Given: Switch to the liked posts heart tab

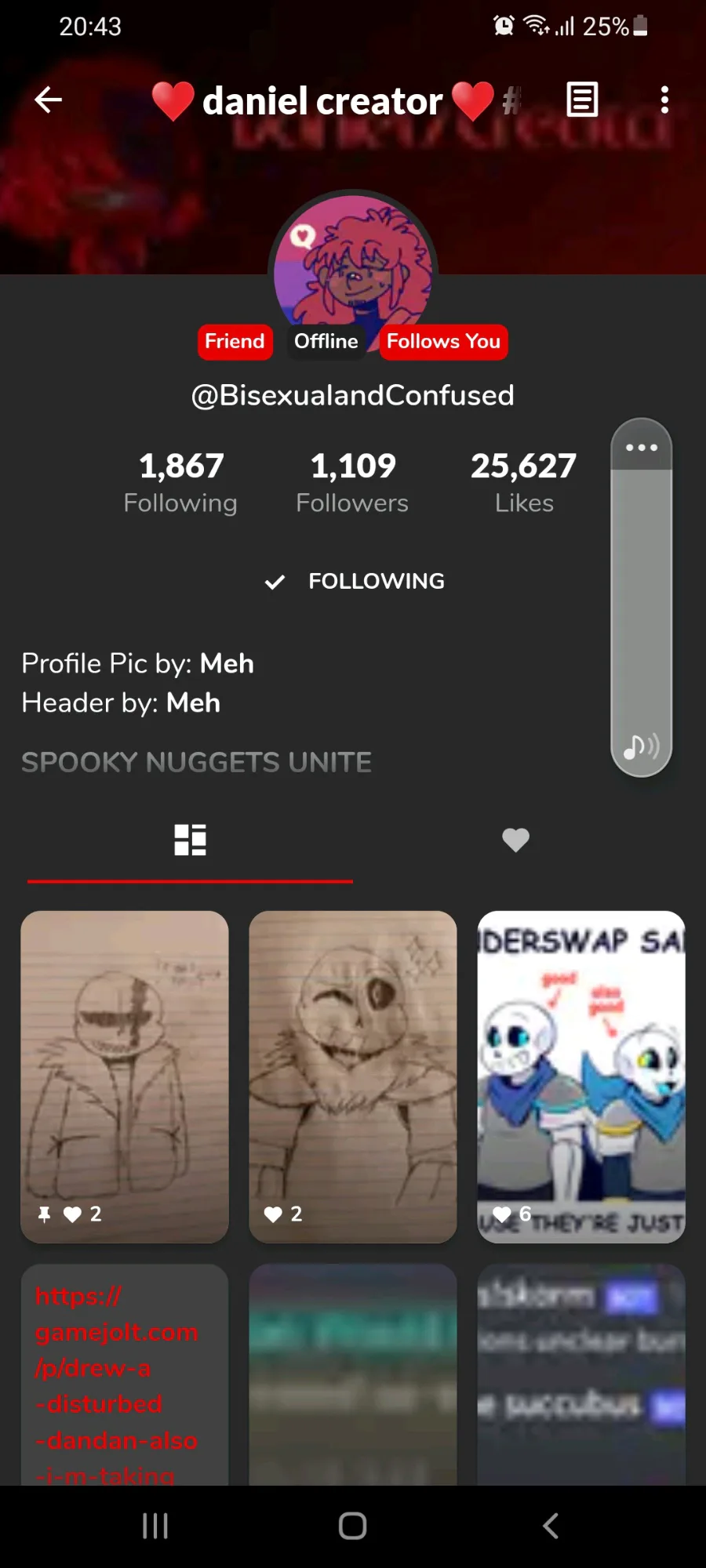Looking at the screenshot, I should [515, 840].
